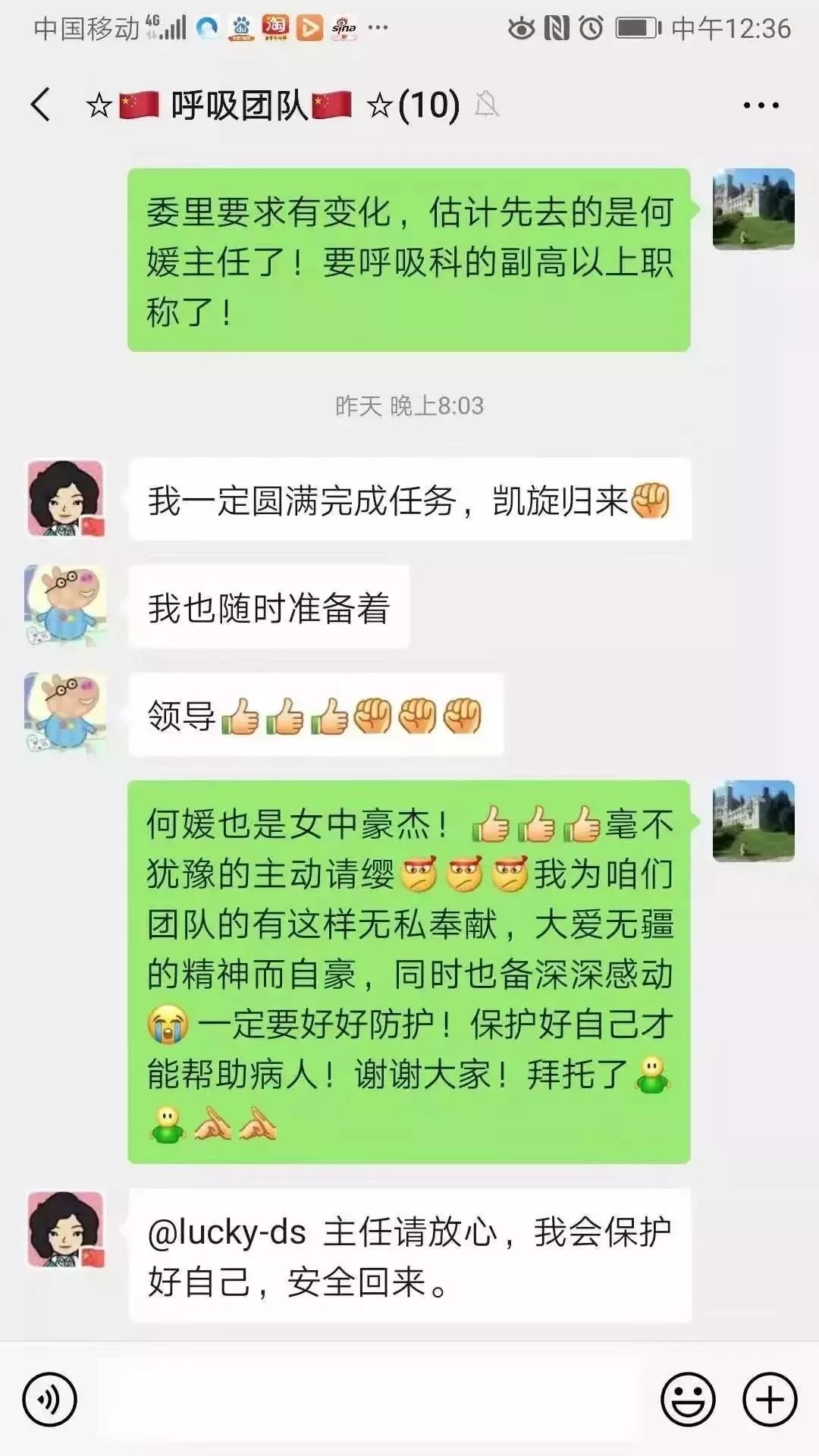Switch to voice message input
The width and height of the screenshot is (819, 1456).
tap(50, 1399)
